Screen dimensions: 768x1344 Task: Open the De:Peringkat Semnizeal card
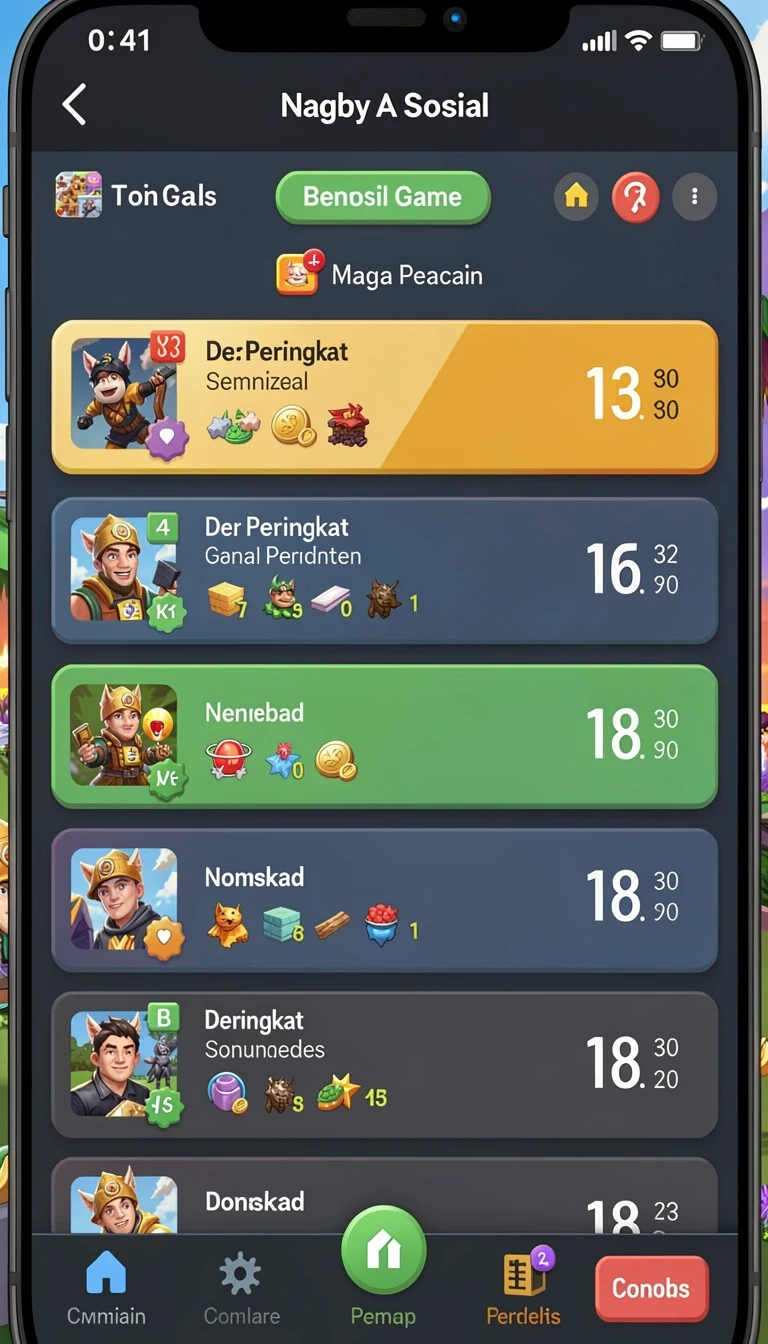point(384,396)
